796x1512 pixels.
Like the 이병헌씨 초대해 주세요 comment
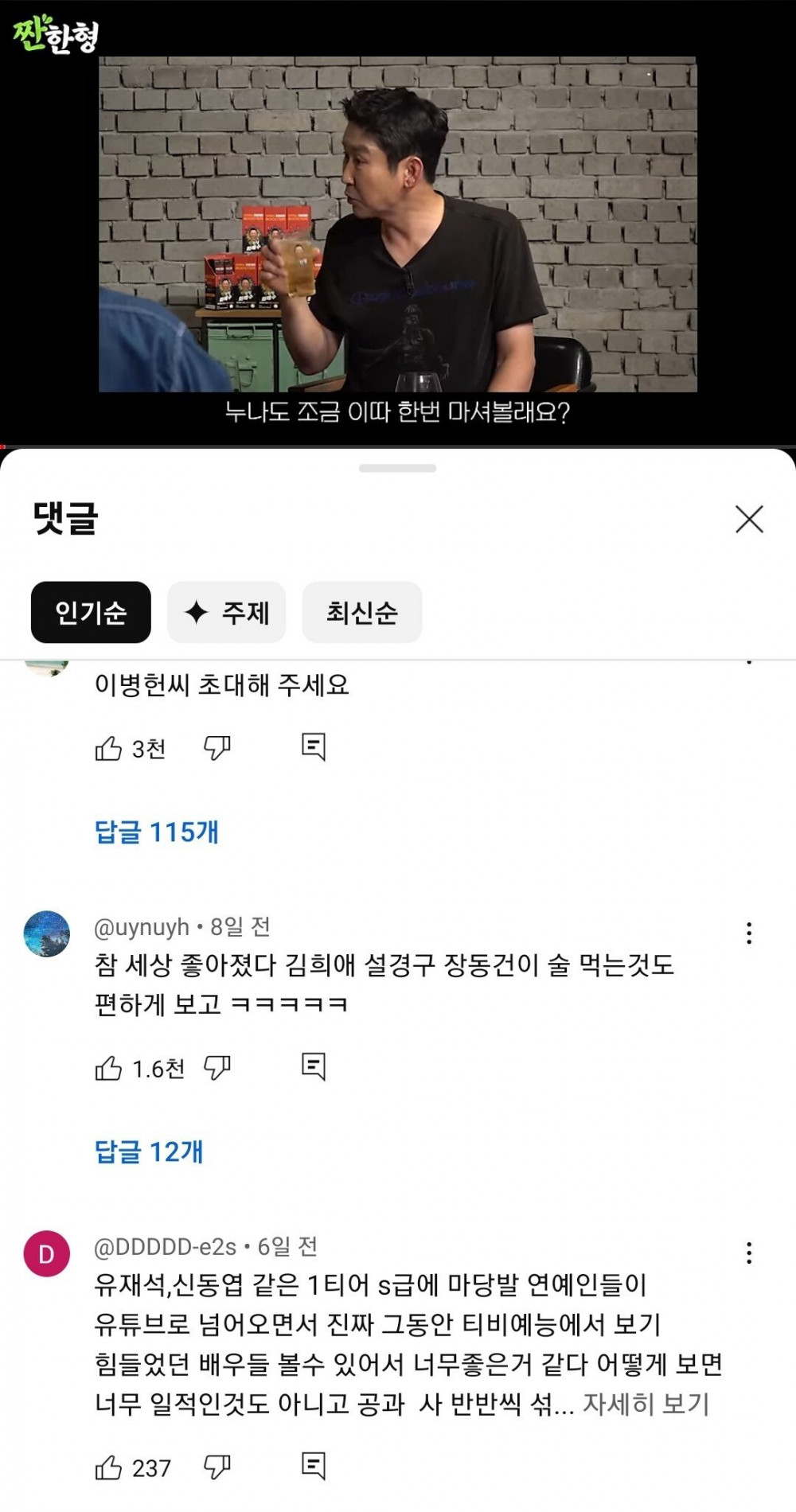click(x=108, y=748)
